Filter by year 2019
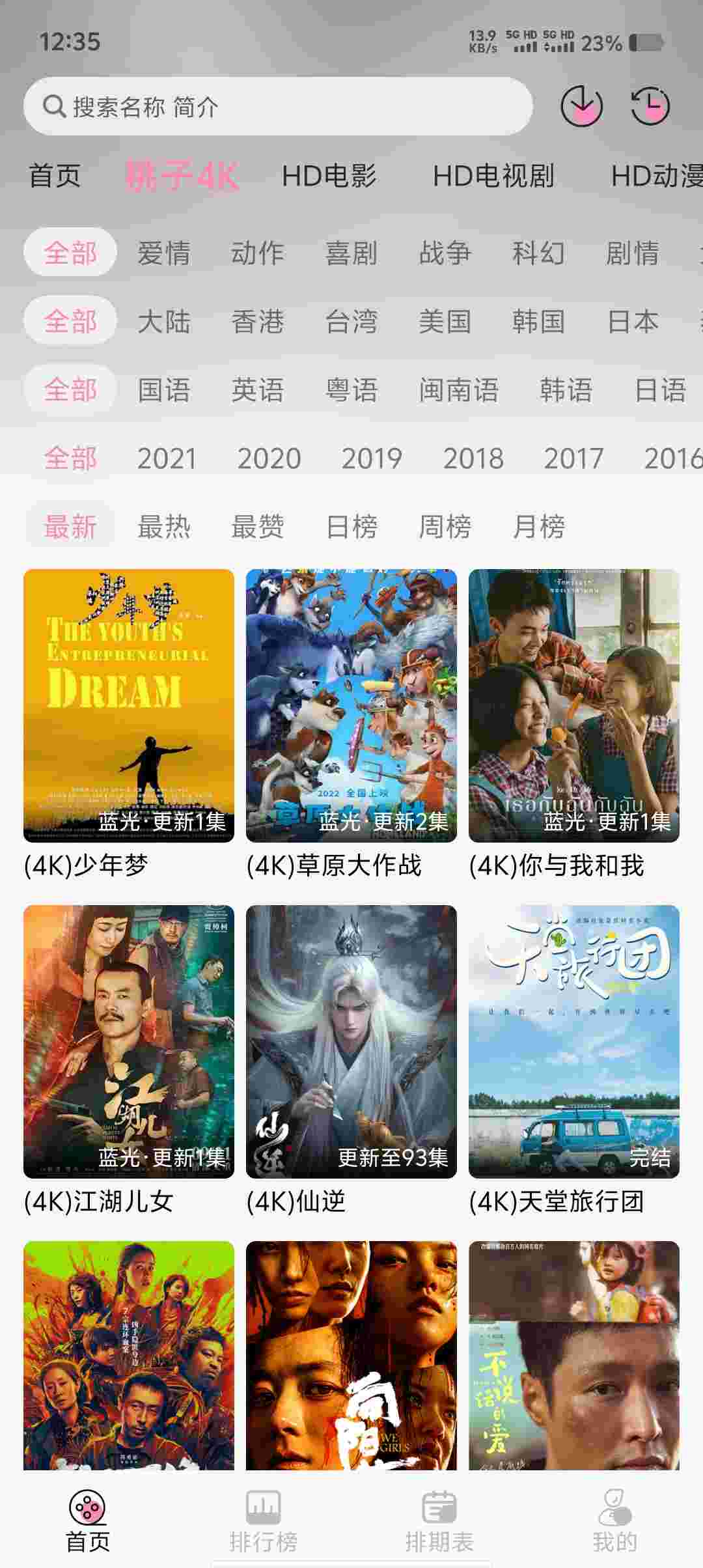The width and height of the screenshot is (703, 1568). (372, 458)
